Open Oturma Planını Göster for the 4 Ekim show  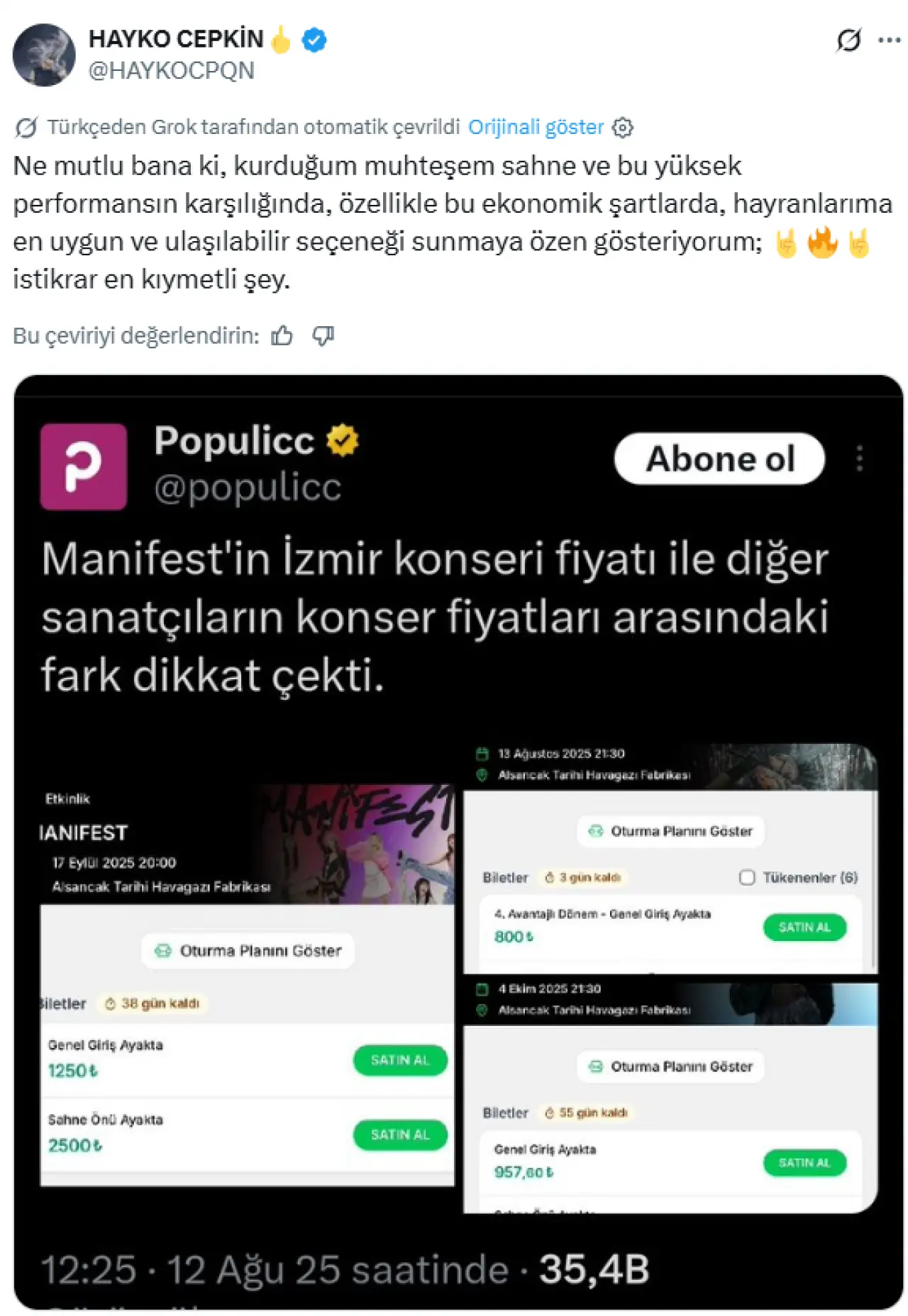671,1066
